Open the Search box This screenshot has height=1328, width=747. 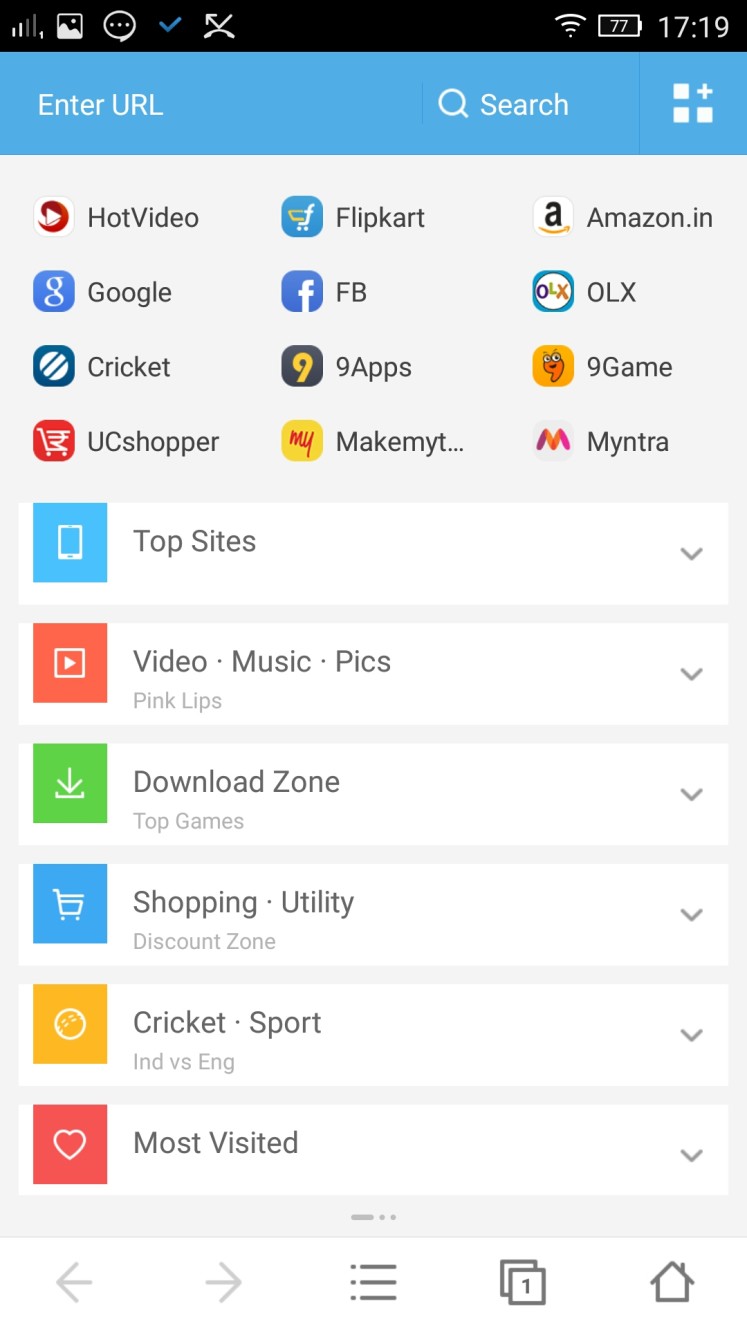(530, 104)
